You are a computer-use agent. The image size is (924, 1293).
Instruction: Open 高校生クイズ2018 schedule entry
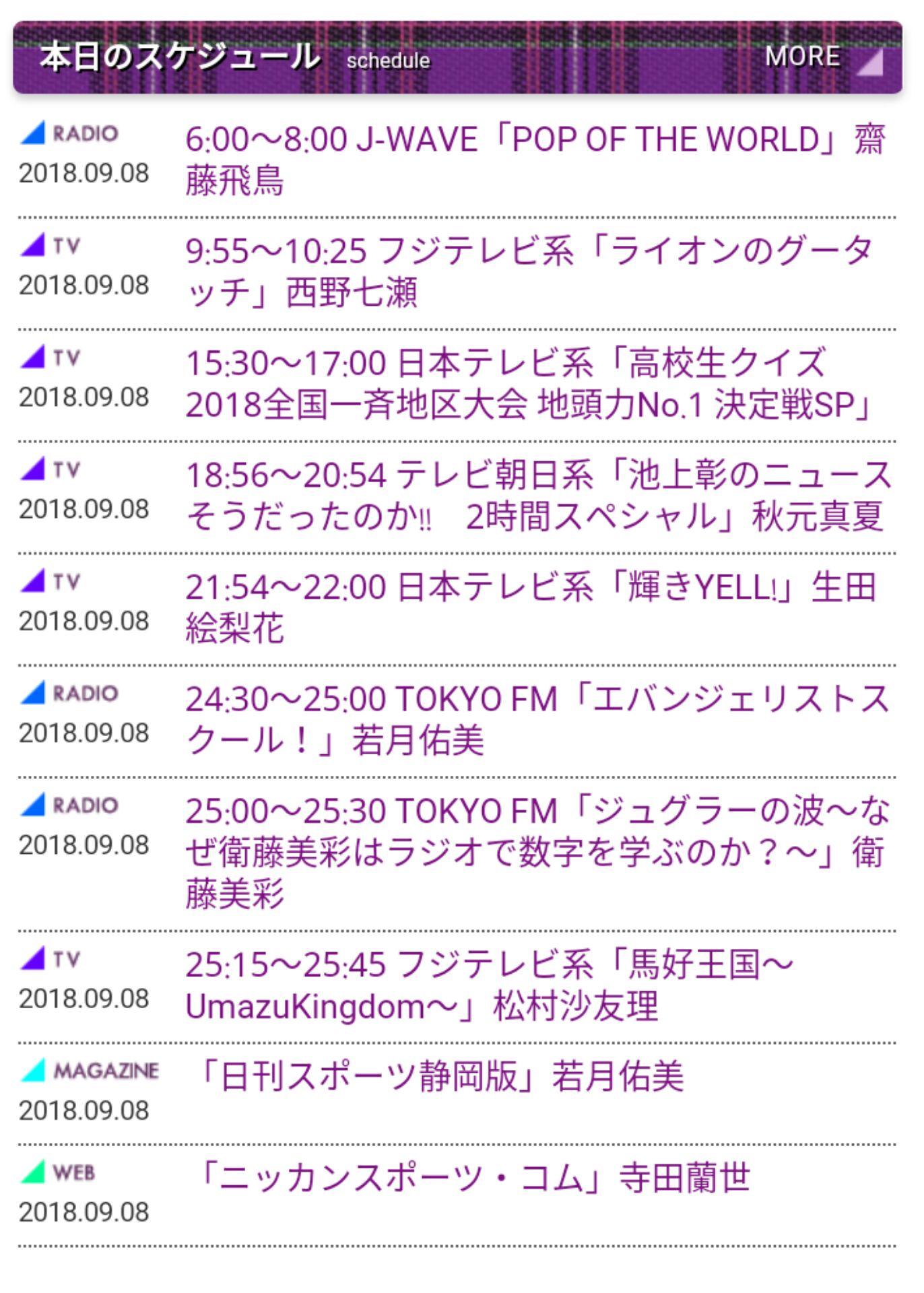pyautogui.click(x=530, y=384)
